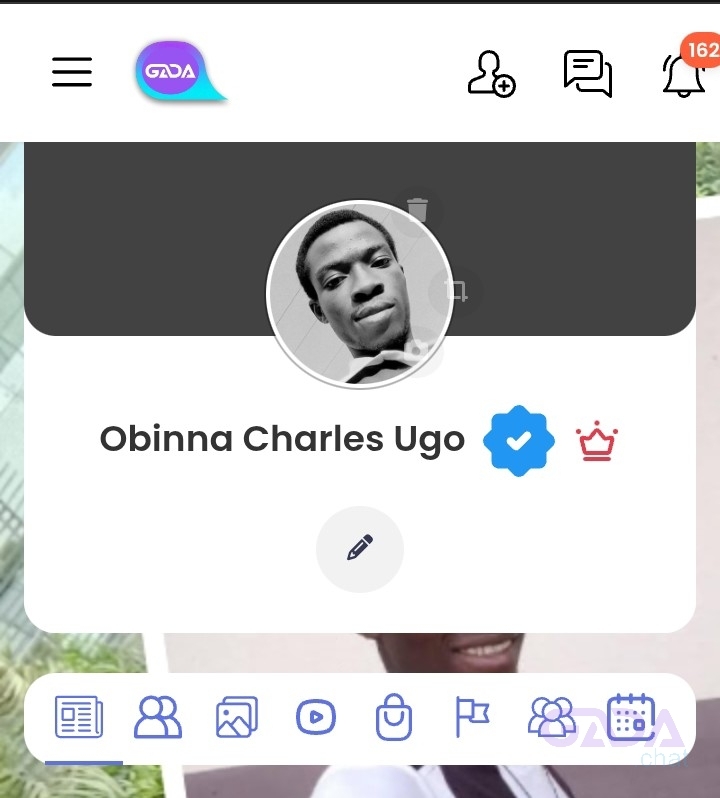Screen dimensions: 720x798
Task: Open the hamburger menu
Action: pos(72,72)
